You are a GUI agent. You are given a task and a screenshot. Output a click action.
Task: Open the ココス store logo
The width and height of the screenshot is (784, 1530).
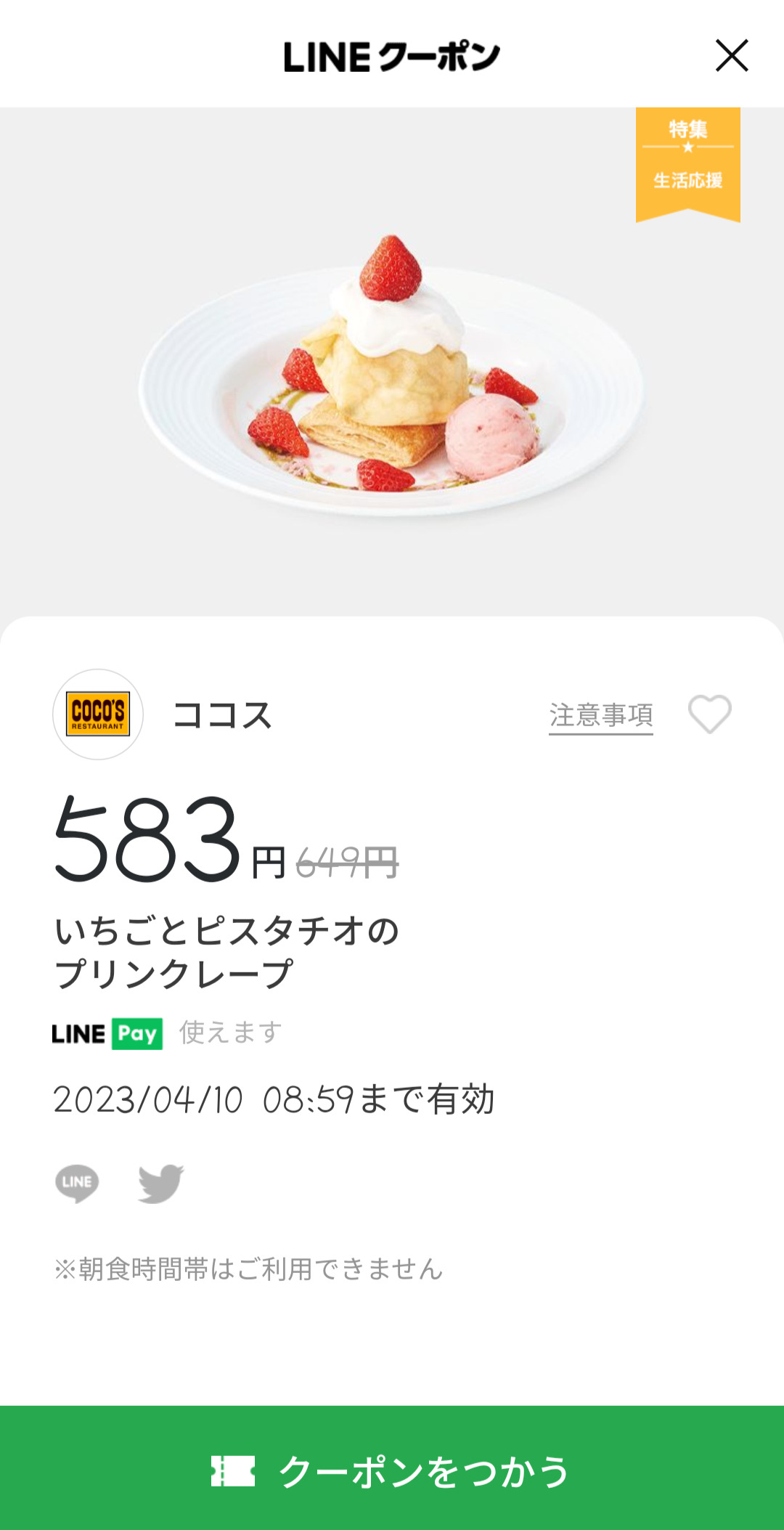[x=98, y=715]
